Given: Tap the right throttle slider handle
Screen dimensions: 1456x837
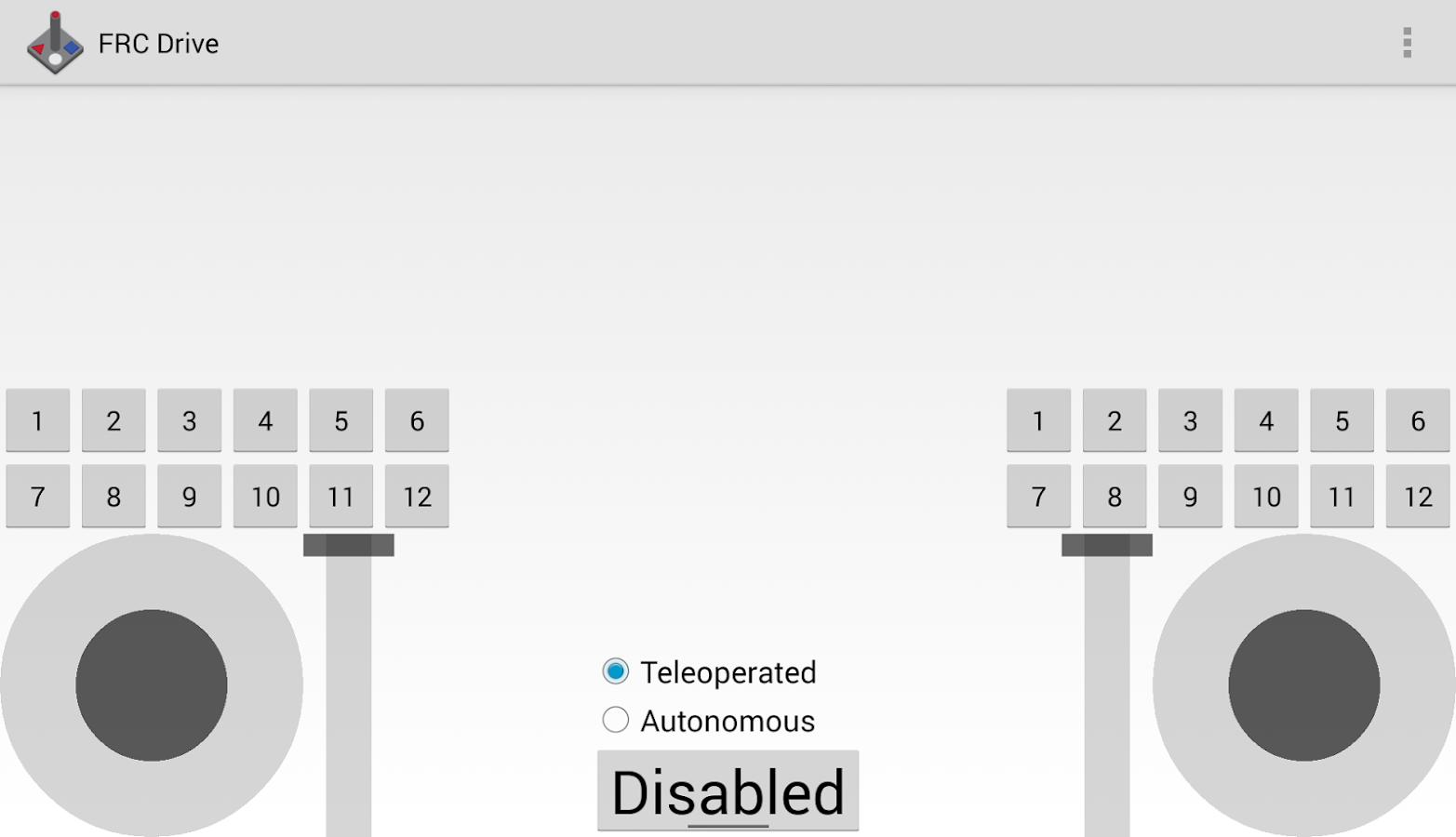Looking at the screenshot, I should pos(1107,545).
